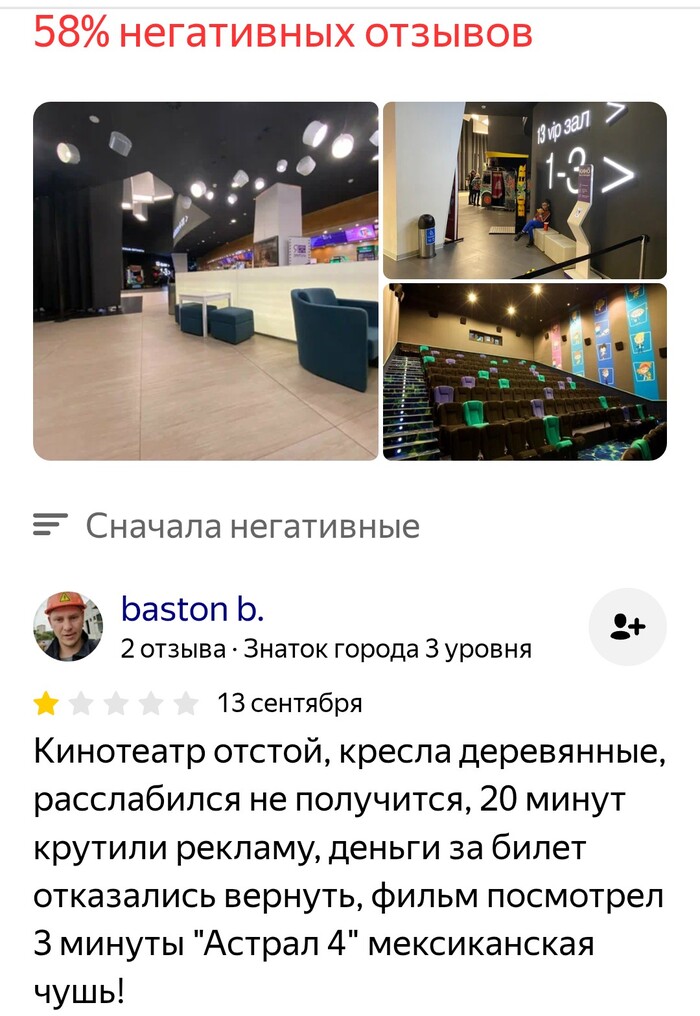Viewport: 700px width, 1016px height.
Task: Change sorting from 'Сначала негативные'
Action: [228, 525]
